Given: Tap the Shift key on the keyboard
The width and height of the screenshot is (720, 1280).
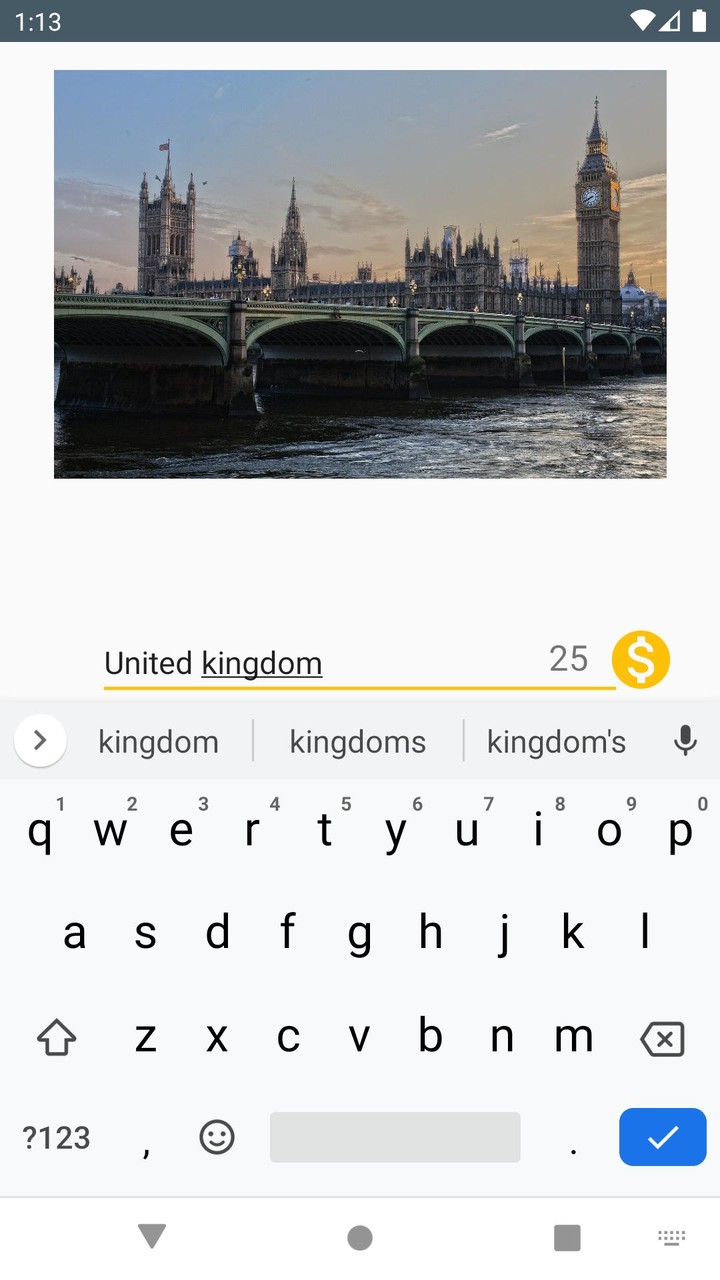Looking at the screenshot, I should (56, 1038).
